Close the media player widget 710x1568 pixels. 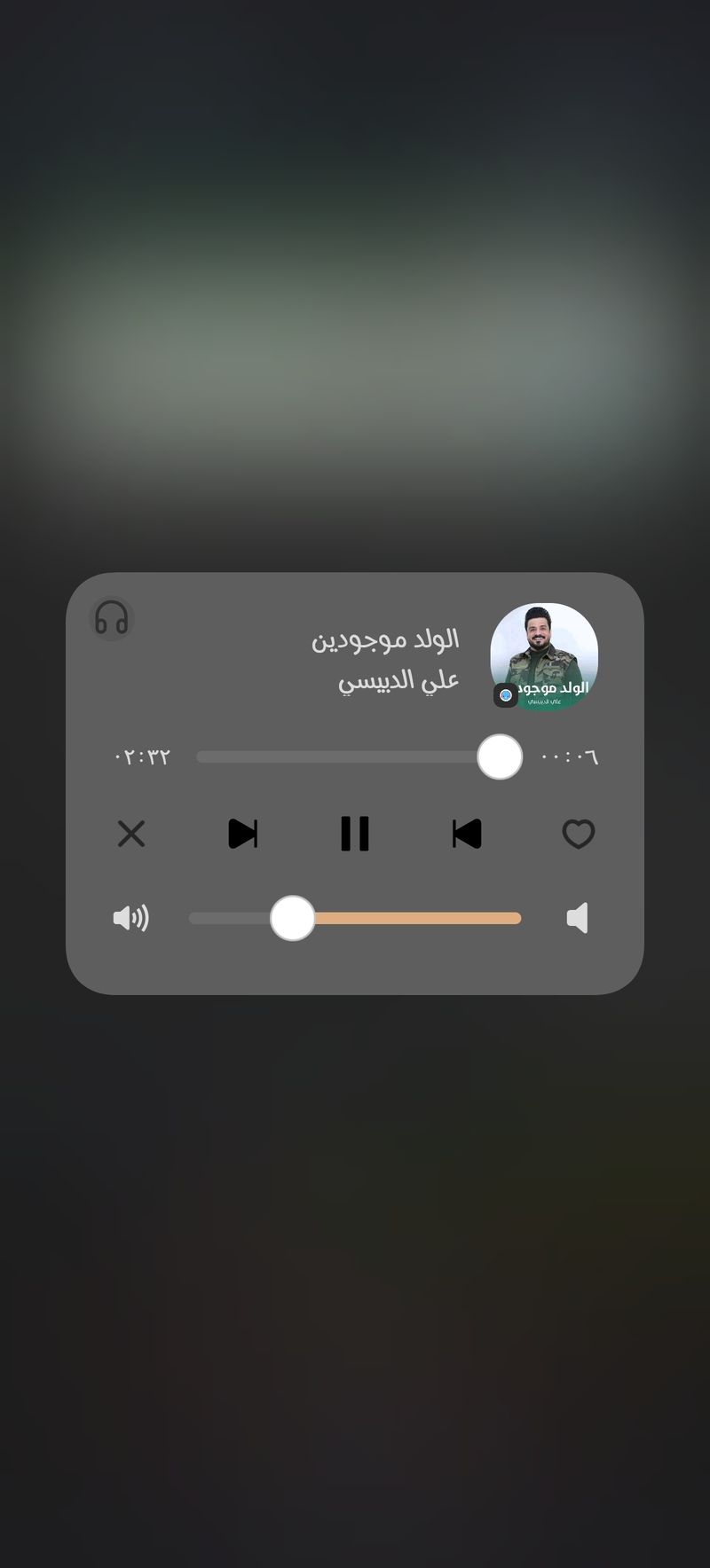pyautogui.click(x=131, y=834)
